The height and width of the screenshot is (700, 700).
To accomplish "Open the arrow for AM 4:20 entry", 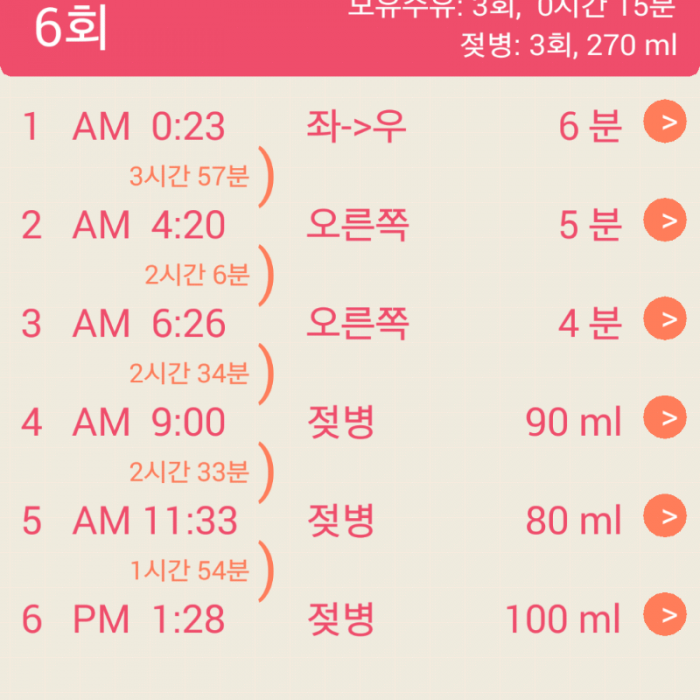I will tap(665, 220).
